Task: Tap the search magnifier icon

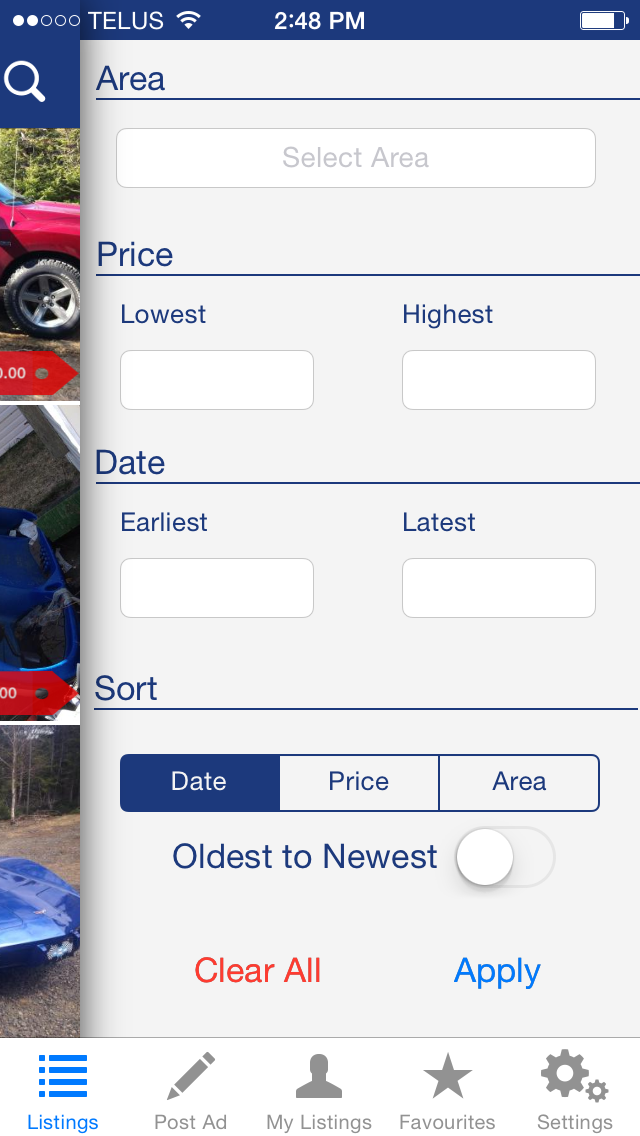Action: coord(26,82)
